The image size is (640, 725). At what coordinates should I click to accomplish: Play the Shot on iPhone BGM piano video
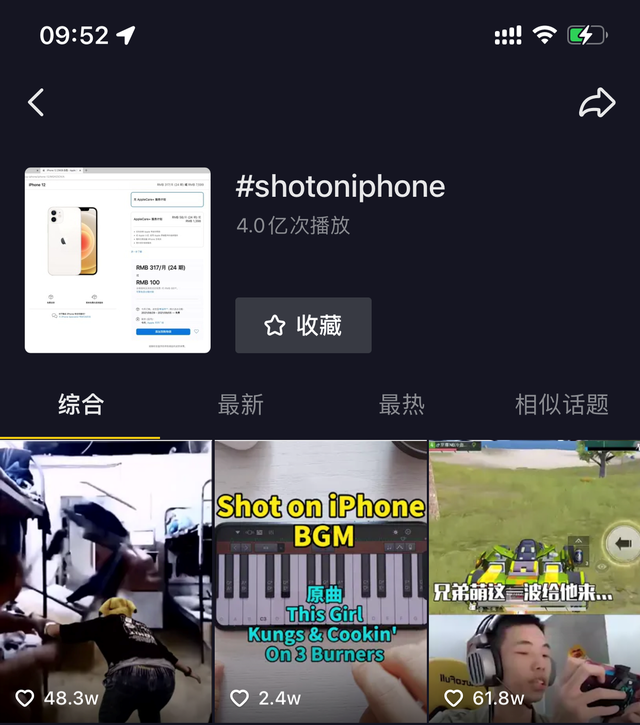click(320, 580)
